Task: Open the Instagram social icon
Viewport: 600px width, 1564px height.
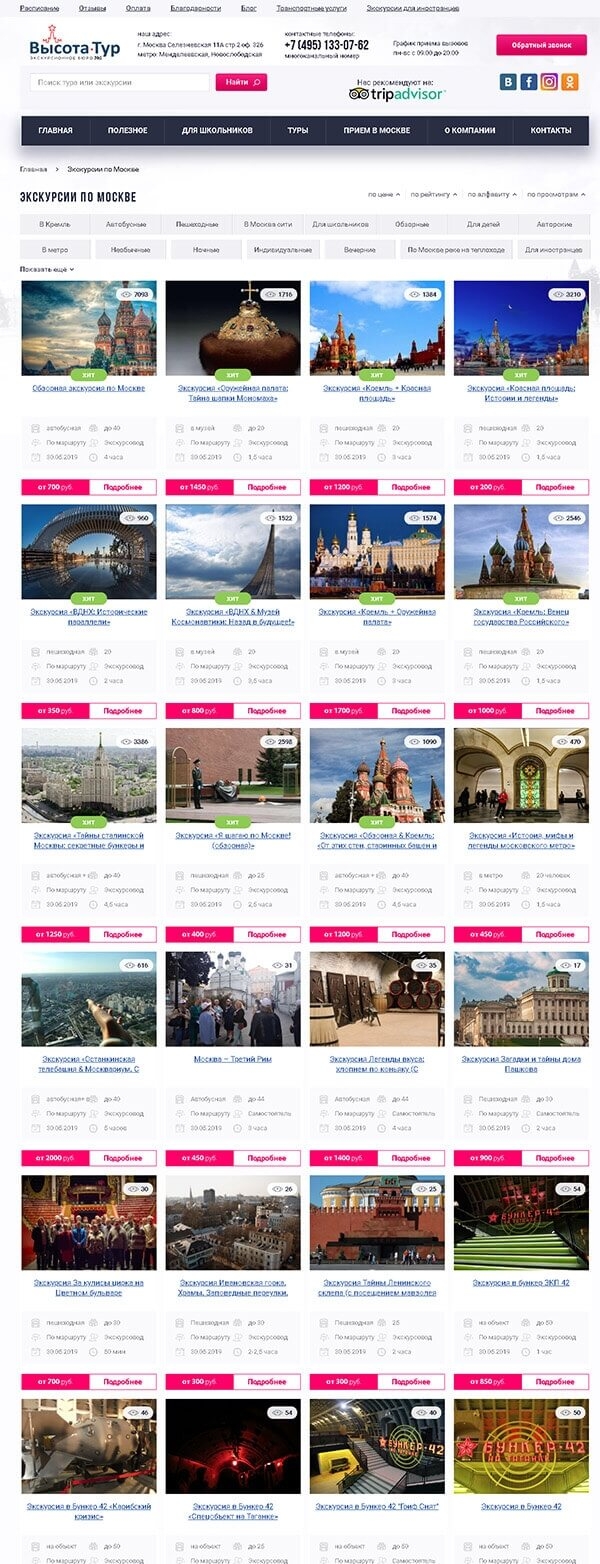Action: click(549, 82)
